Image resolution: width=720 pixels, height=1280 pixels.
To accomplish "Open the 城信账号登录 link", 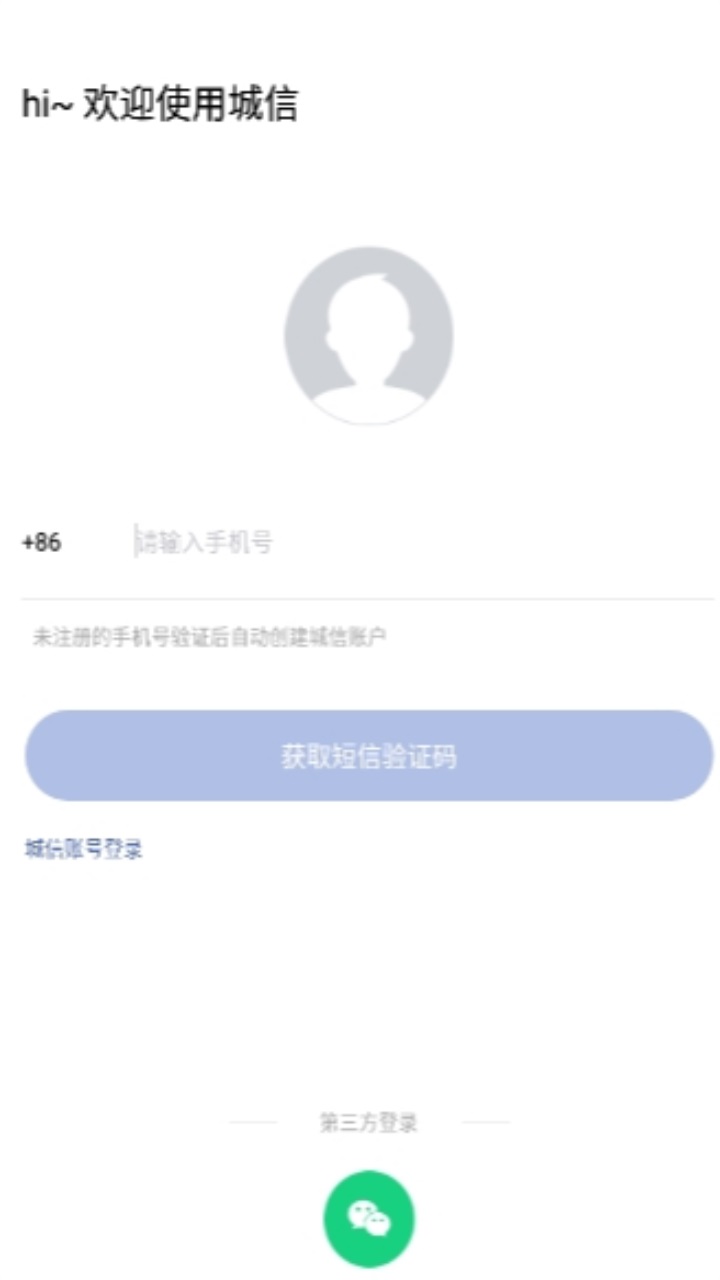I will click(84, 849).
